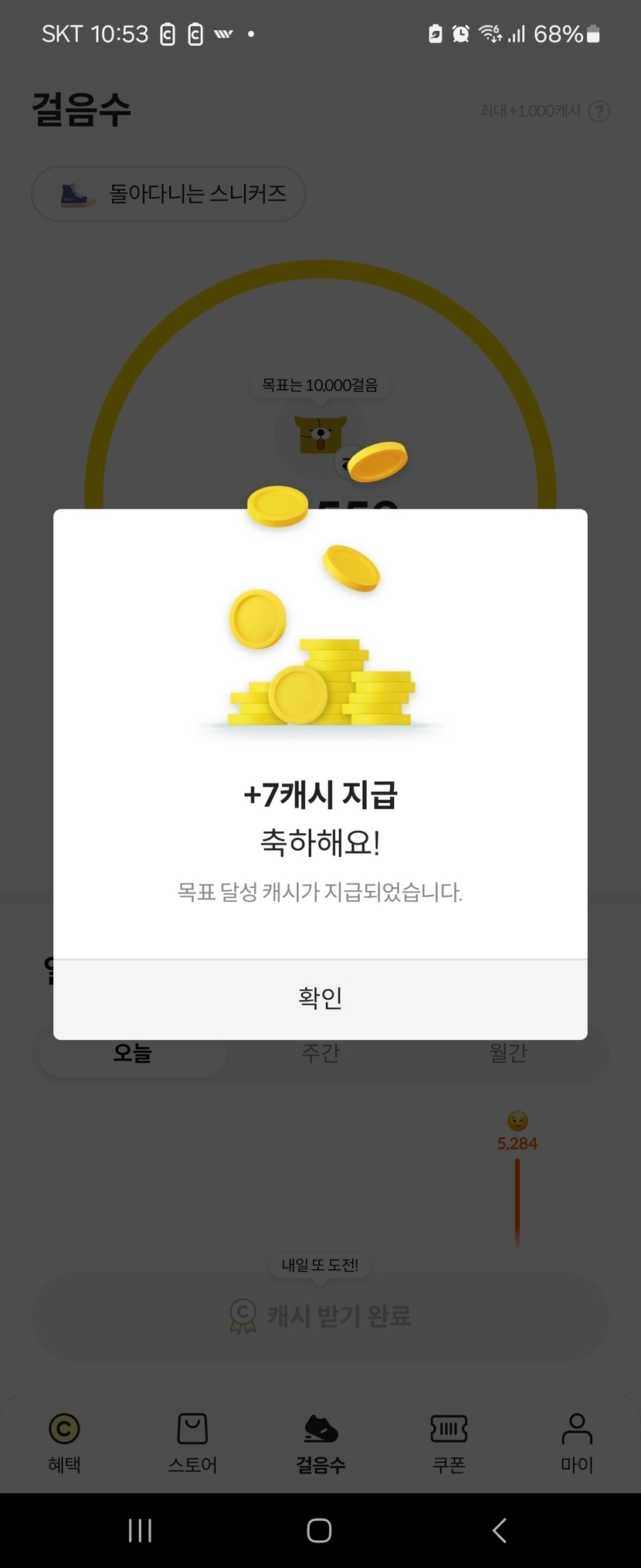The height and width of the screenshot is (1568, 641).
Task: Go to the 걸음수 tab
Action: (320, 1442)
